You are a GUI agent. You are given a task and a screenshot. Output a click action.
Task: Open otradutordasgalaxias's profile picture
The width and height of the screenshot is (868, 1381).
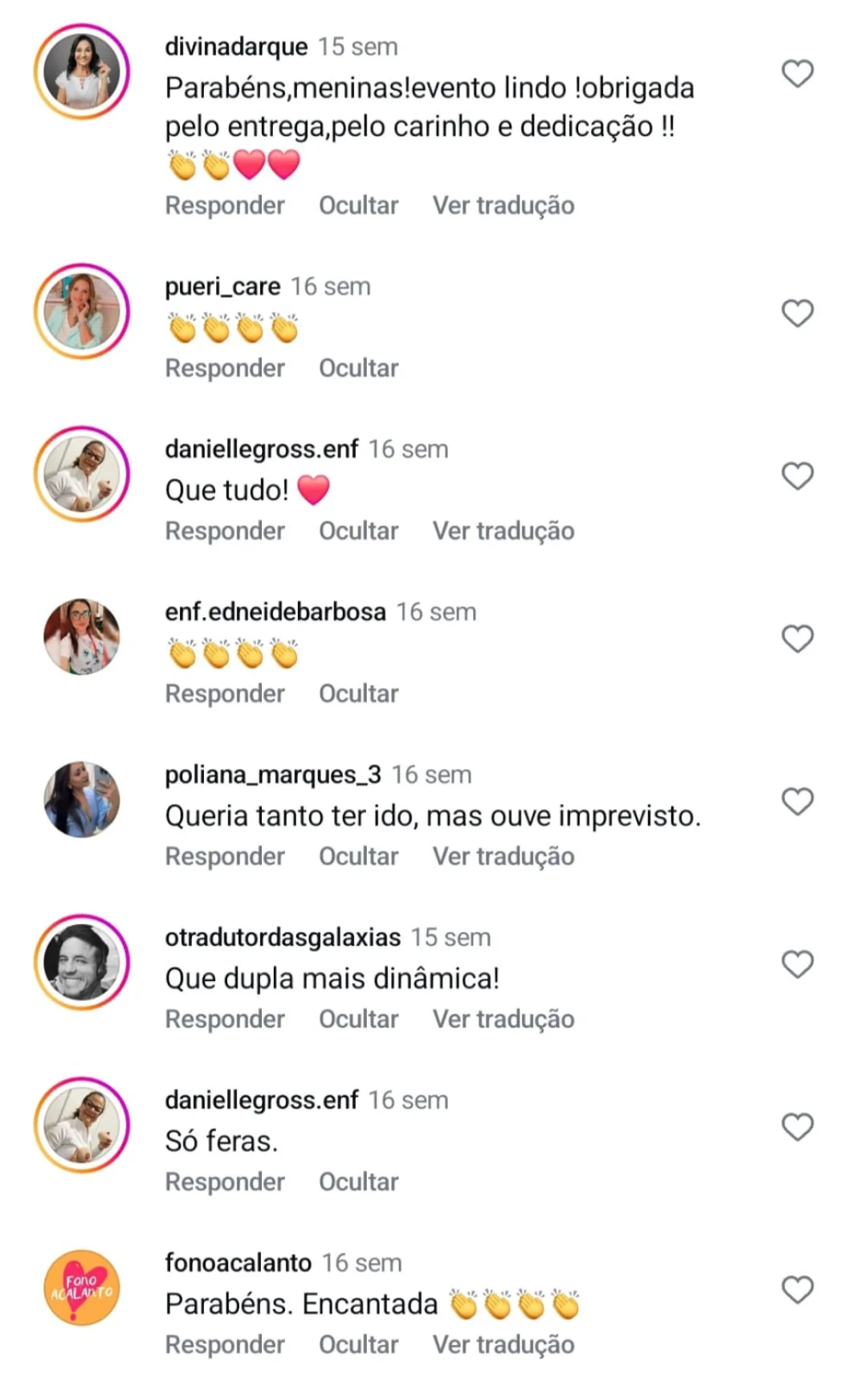[x=82, y=962]
